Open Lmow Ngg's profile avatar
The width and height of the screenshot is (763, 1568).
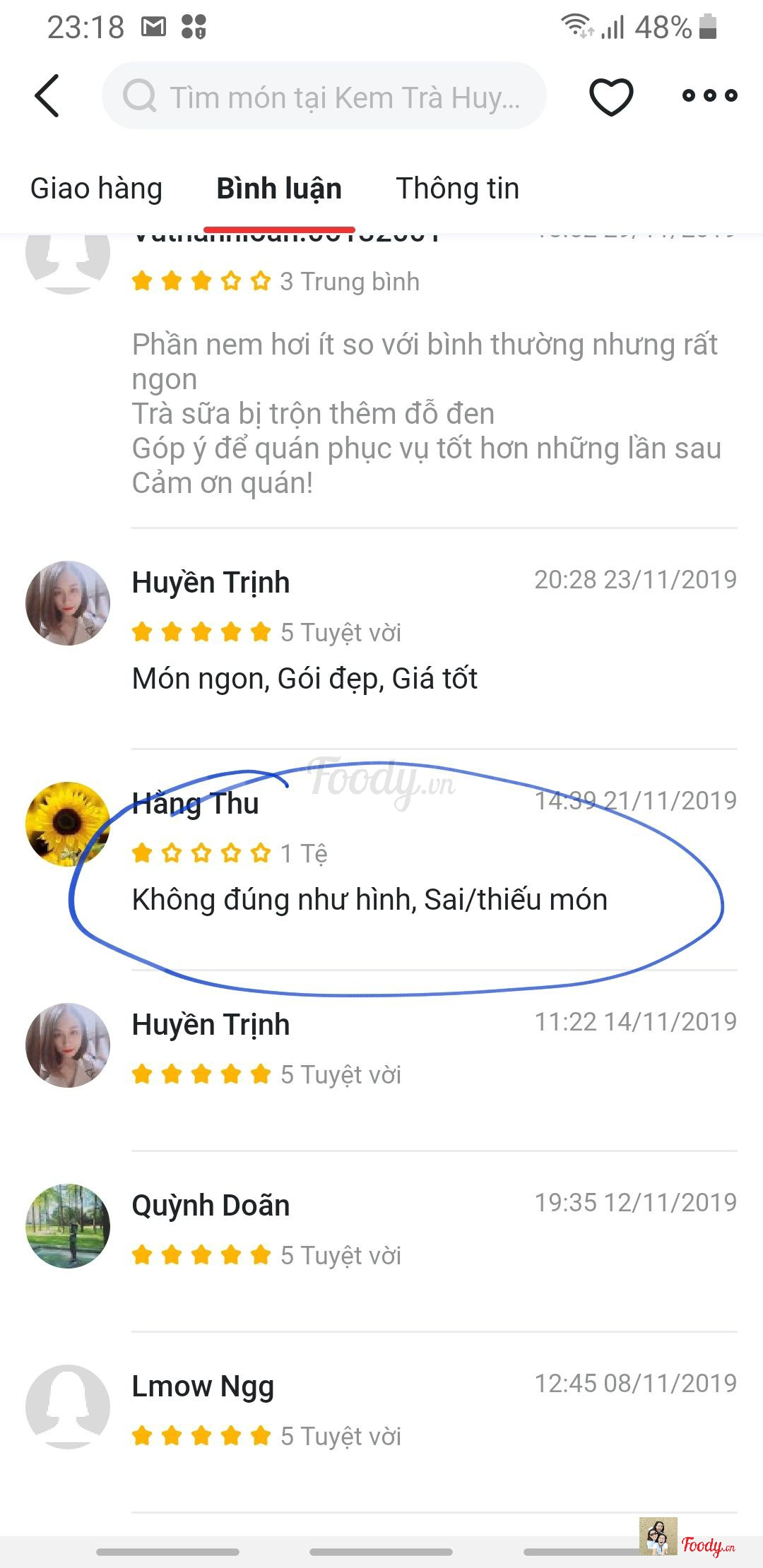(x=68, y=1407)
